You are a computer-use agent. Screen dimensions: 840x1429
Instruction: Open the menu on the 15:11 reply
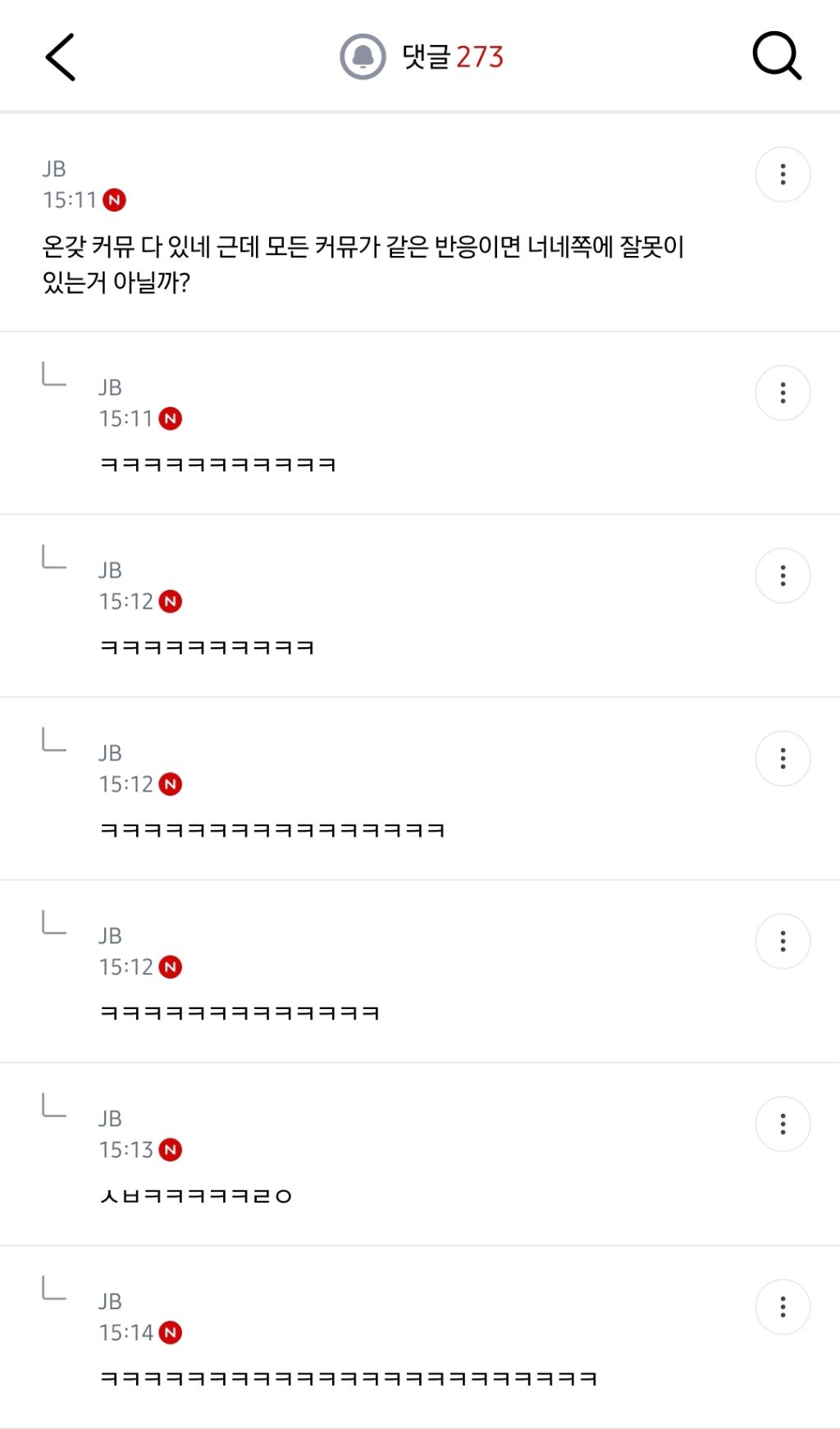click(783, 393)
